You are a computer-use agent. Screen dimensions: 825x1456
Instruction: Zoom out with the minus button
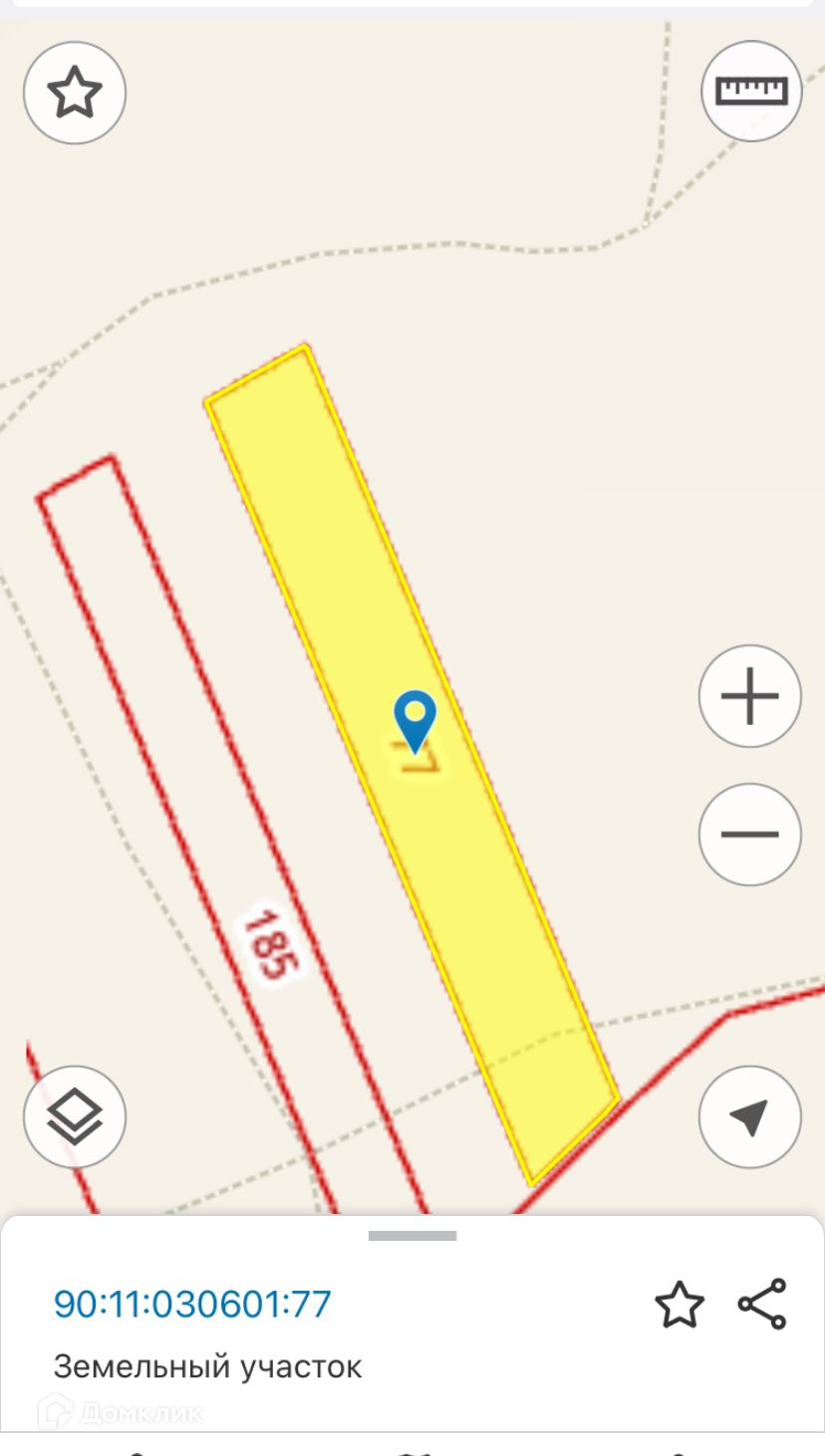[x=749, y=835]
